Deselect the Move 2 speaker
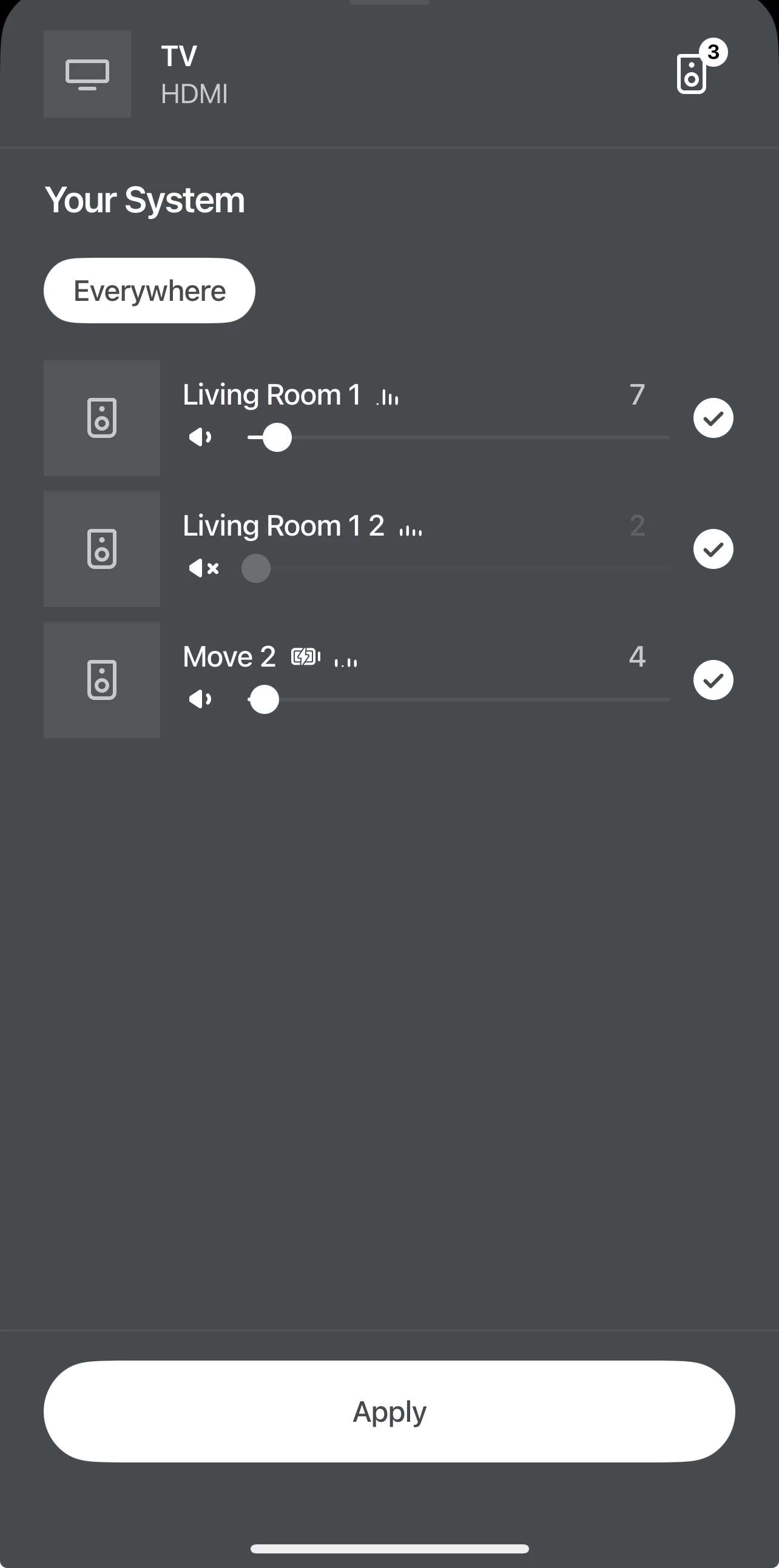 (713, 680)
